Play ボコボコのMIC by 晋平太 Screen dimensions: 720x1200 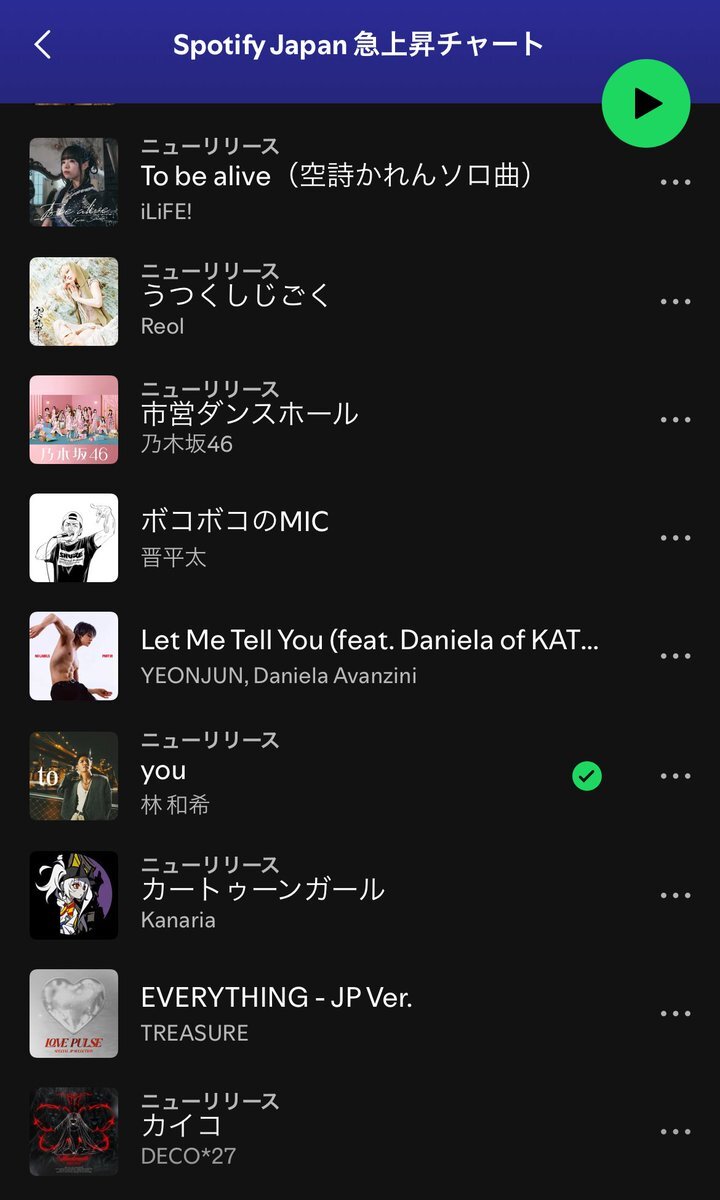[x=235, y=522]
